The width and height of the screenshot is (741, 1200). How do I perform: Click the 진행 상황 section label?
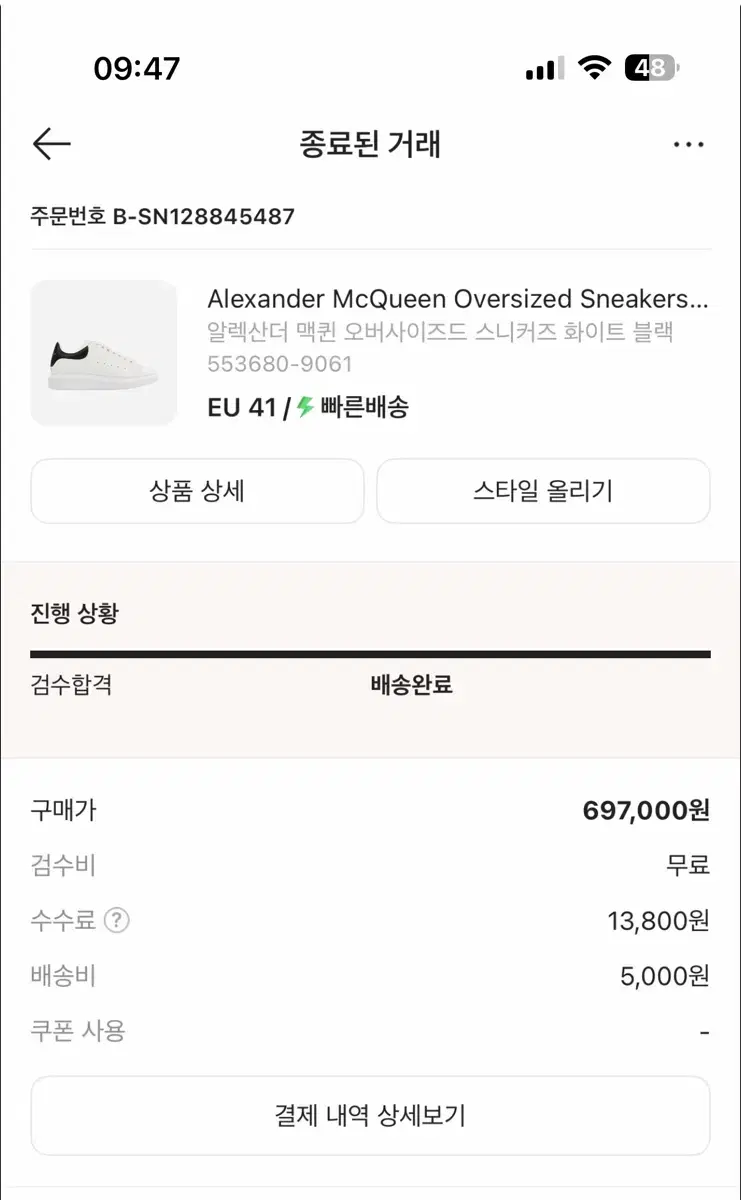coord(74,612)
